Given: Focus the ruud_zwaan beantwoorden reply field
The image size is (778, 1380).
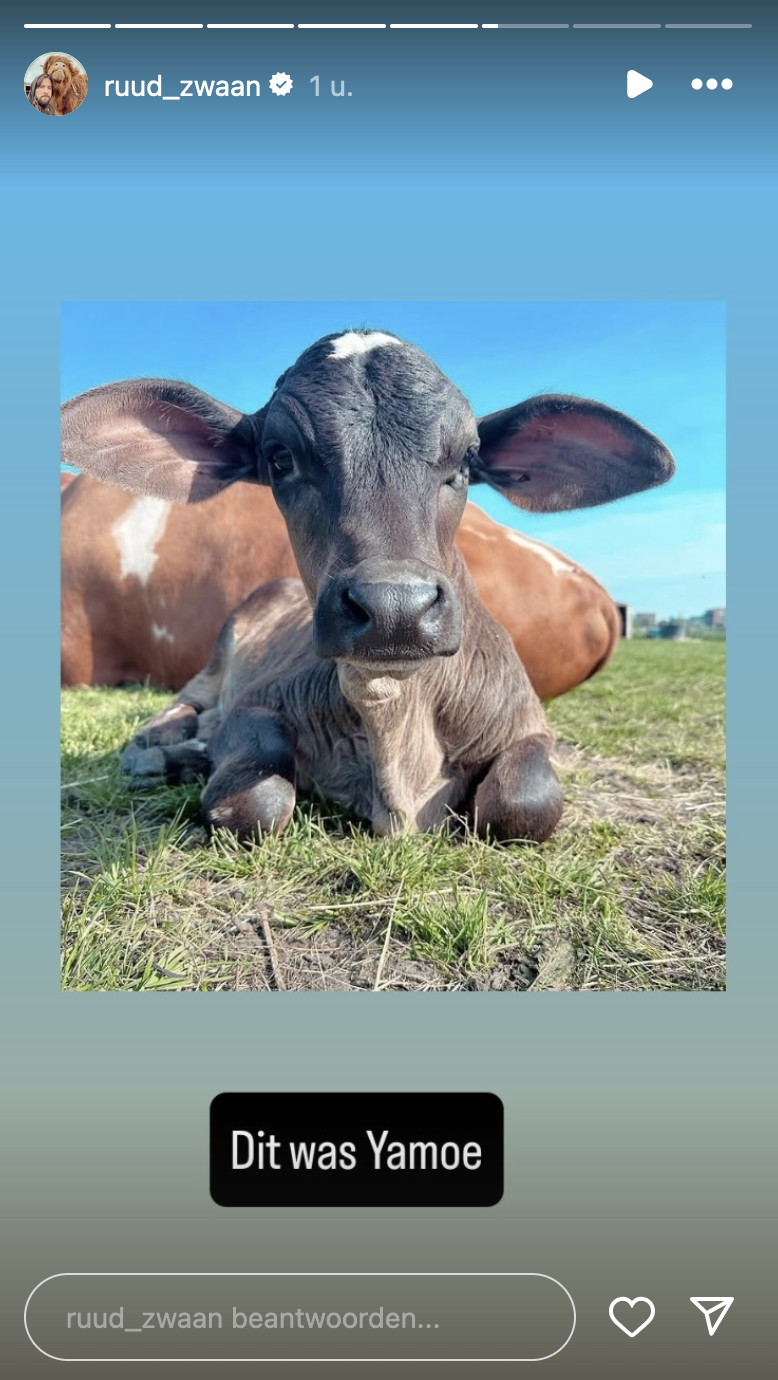Looking at the screenshot, I should [300, 1317].
